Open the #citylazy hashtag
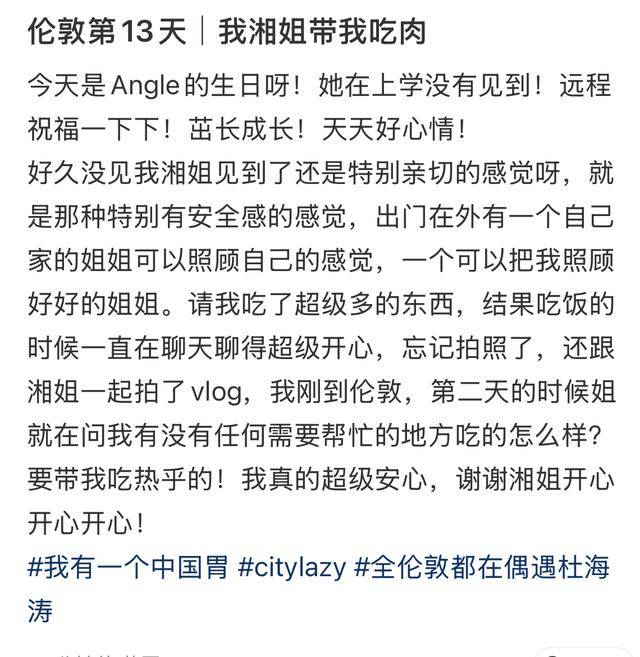The image size is (640, 657). pyautogui.click(x=292, y=567)
